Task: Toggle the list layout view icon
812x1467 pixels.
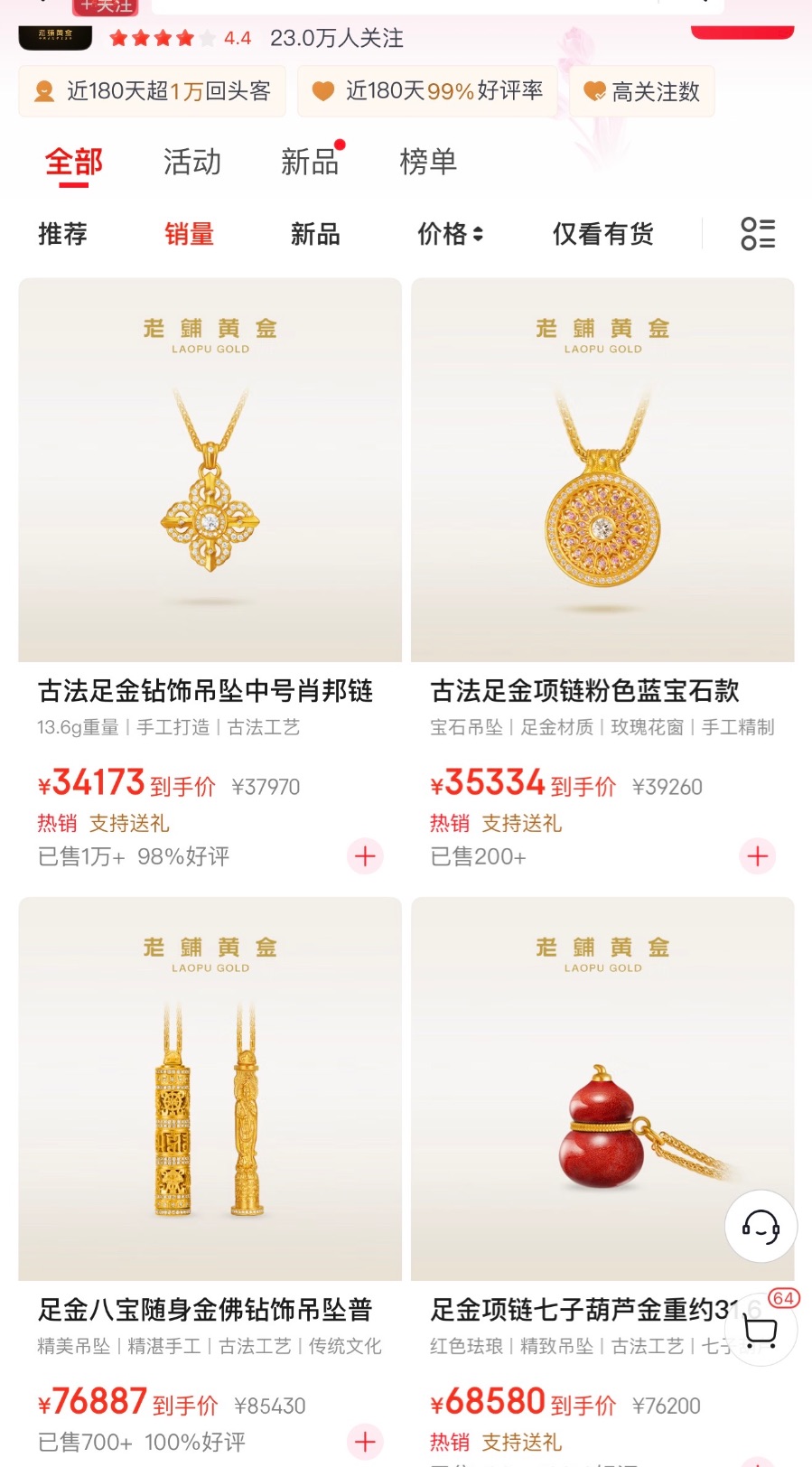Action: click(758, 234)
